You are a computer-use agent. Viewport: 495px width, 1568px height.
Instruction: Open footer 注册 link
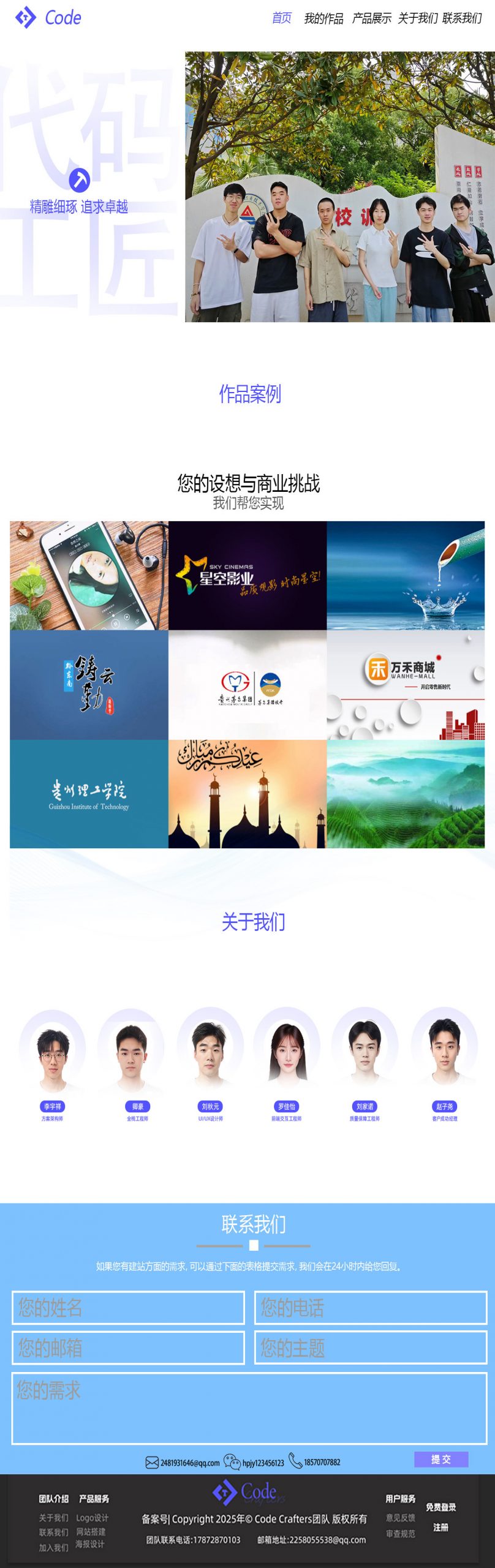440,1527
